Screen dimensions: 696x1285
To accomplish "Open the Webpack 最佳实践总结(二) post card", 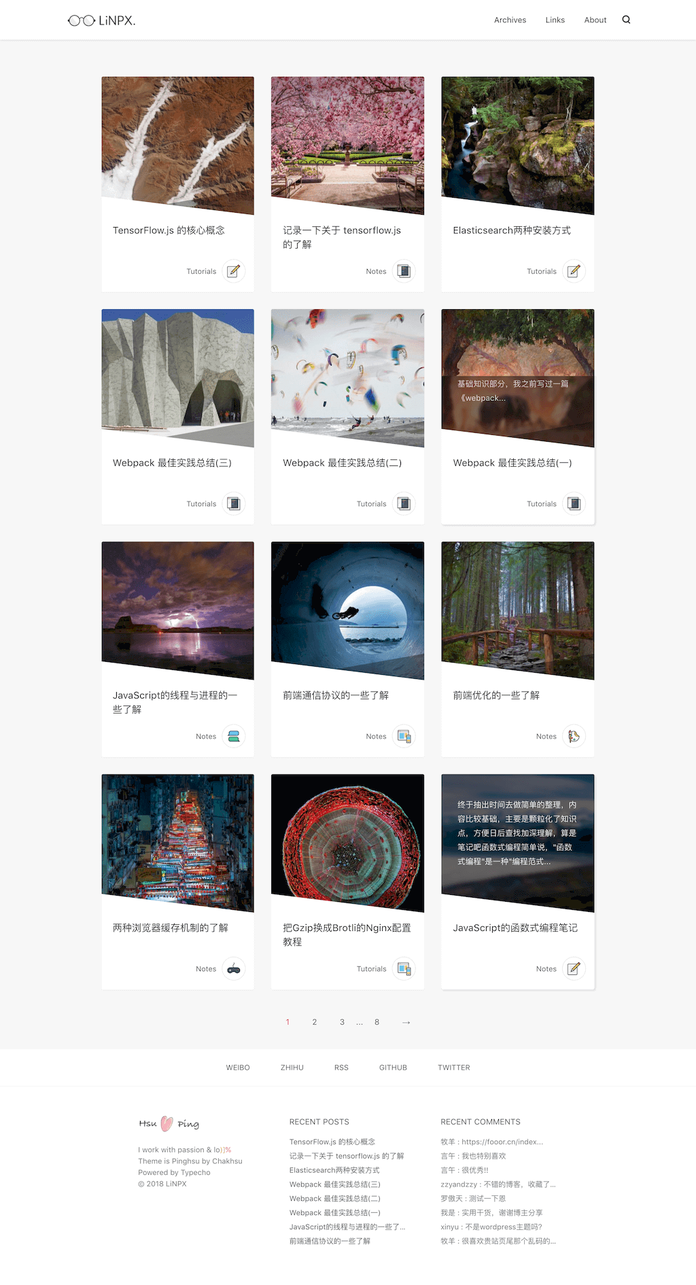I will pos(342,463).
